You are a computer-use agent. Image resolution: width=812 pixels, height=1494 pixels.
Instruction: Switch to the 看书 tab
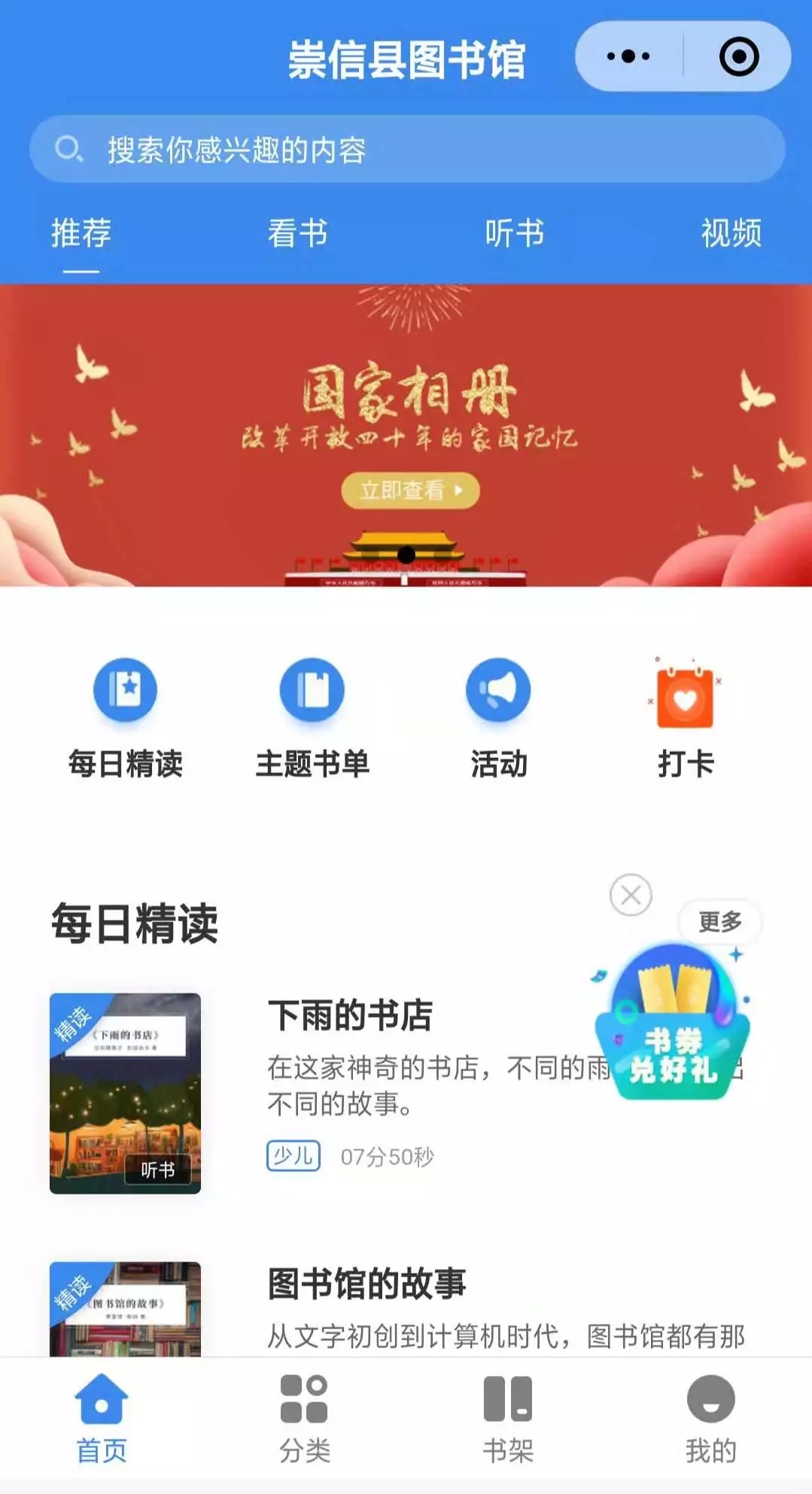(297, 233)
